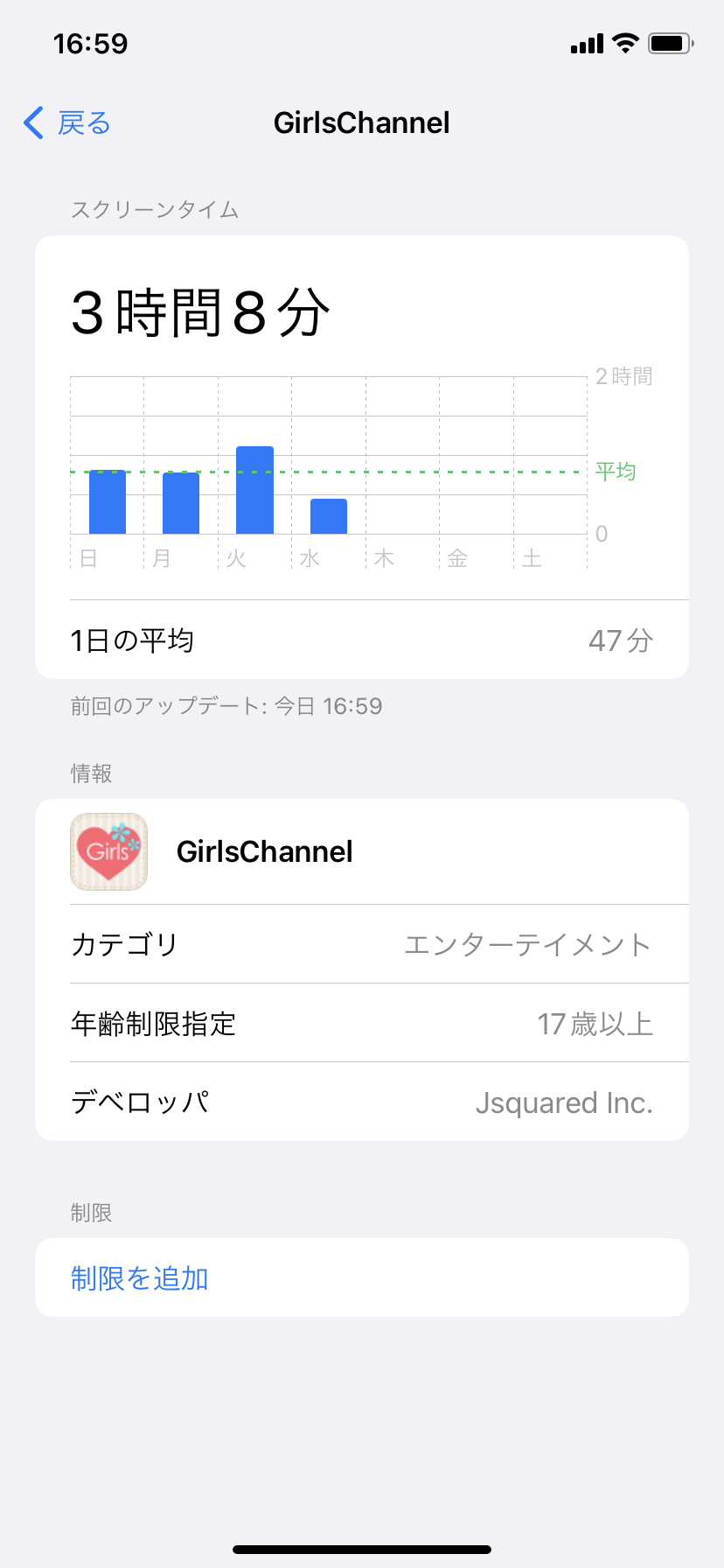
Task: Select the Tuesday (火) bar in chart
Action: (254, 490)
